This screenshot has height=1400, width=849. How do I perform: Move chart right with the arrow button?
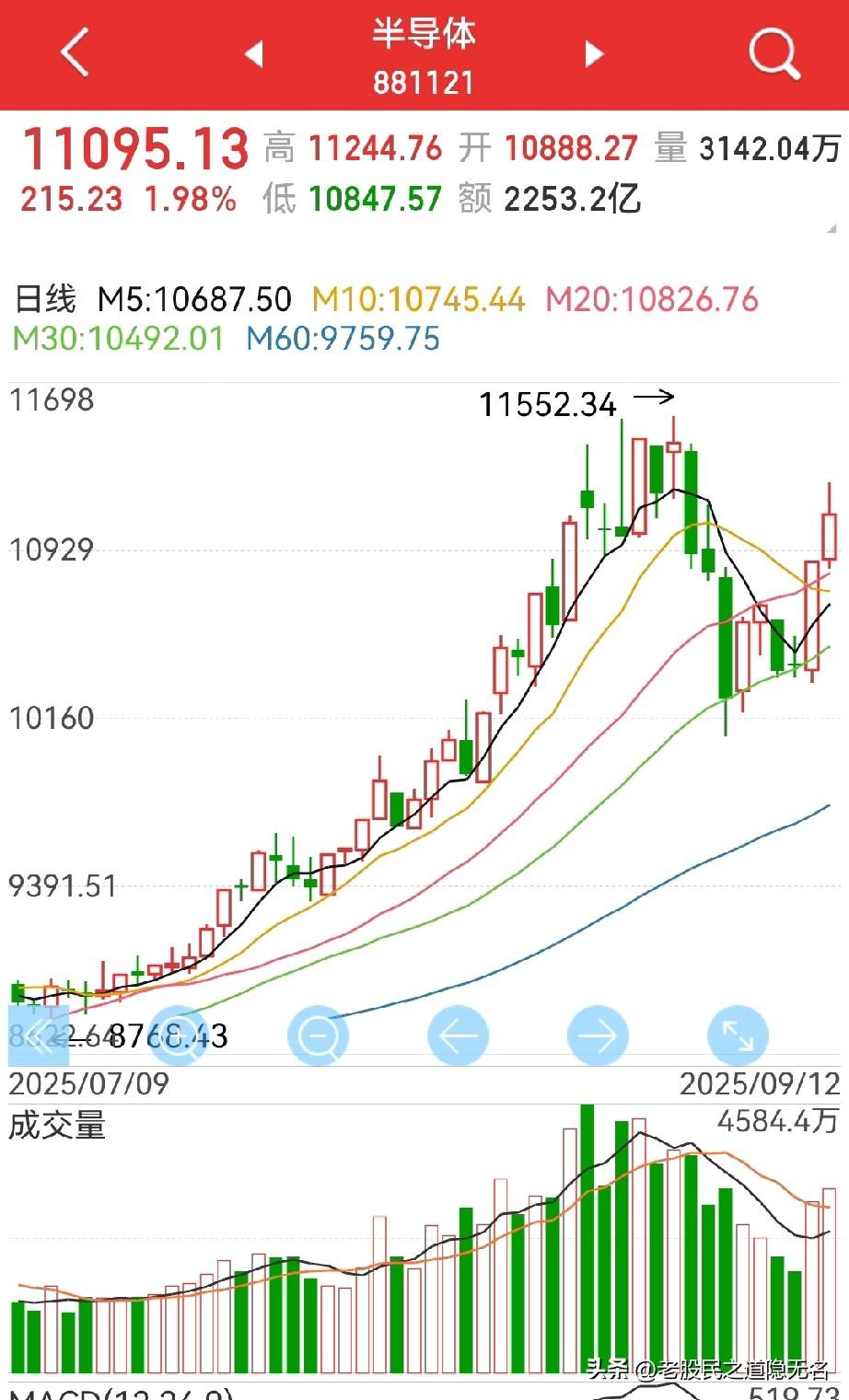click(x=598, y=1036)
